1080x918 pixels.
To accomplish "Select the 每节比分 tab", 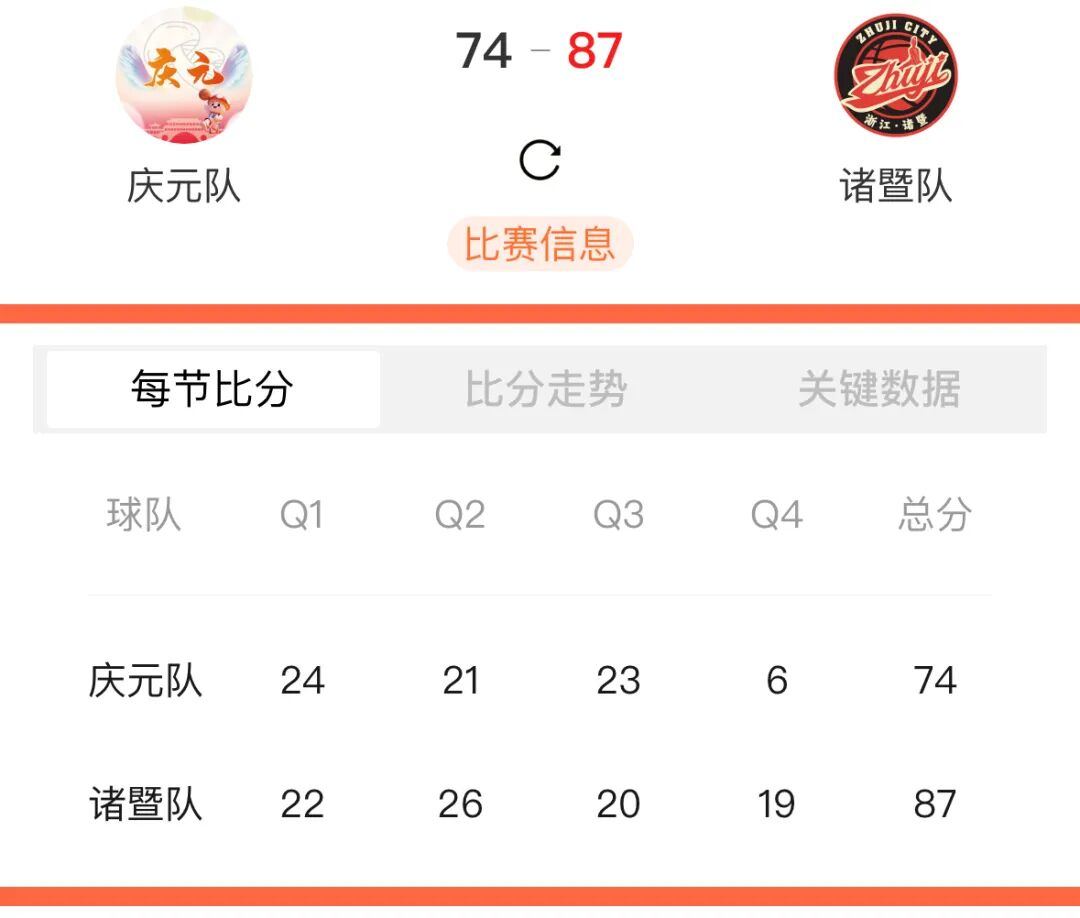I will pyautogui.click(x=212, y=389).
